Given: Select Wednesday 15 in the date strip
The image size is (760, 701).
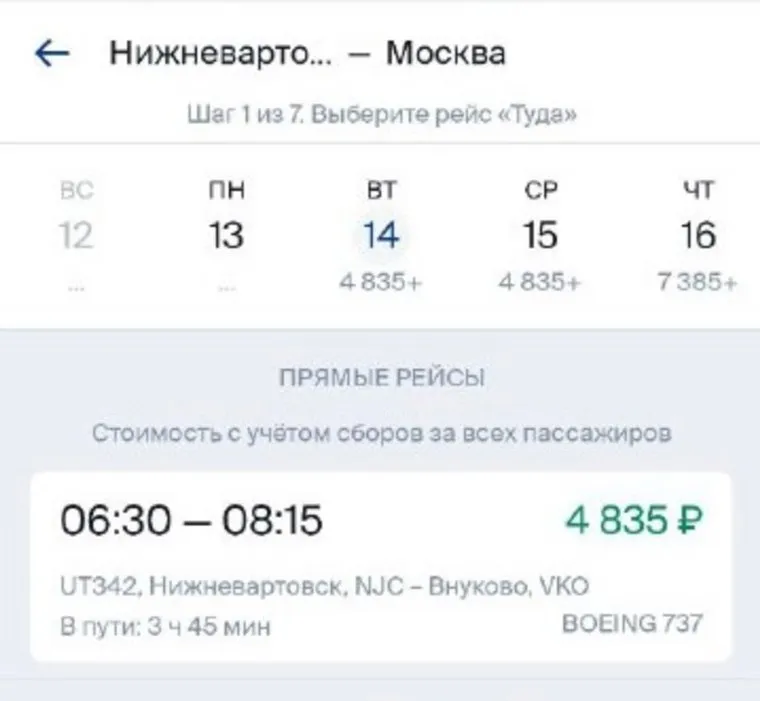Looking at the screenshot, I should click(x=540, y=236).
